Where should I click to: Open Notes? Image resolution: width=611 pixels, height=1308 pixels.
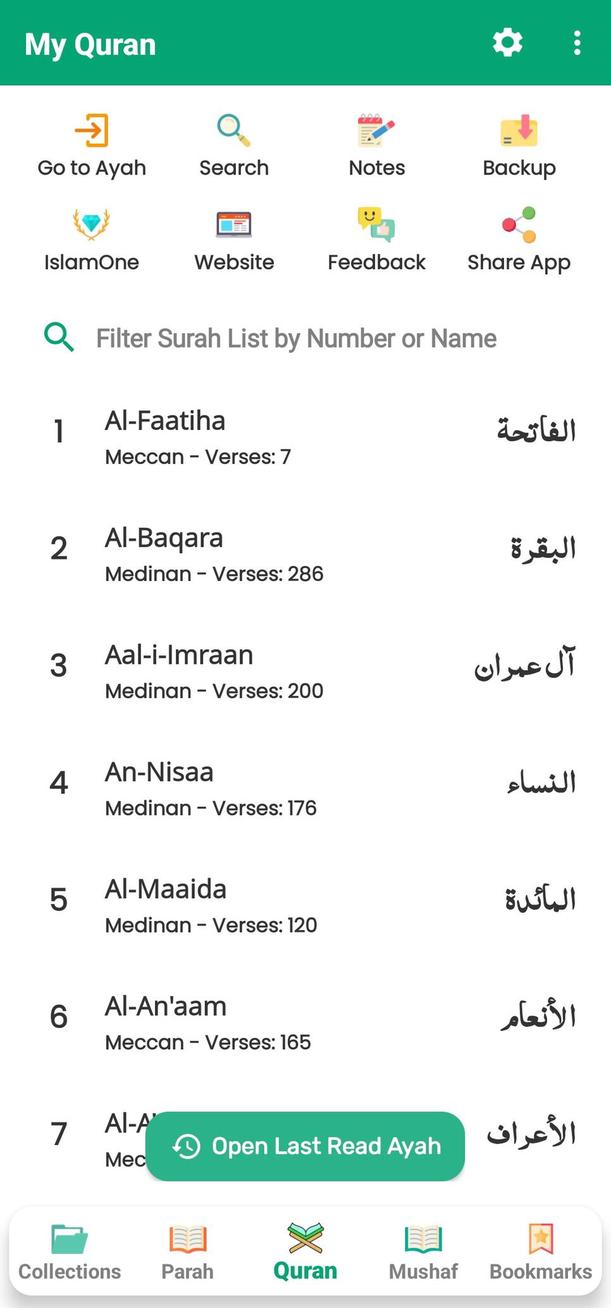(377, 147)
